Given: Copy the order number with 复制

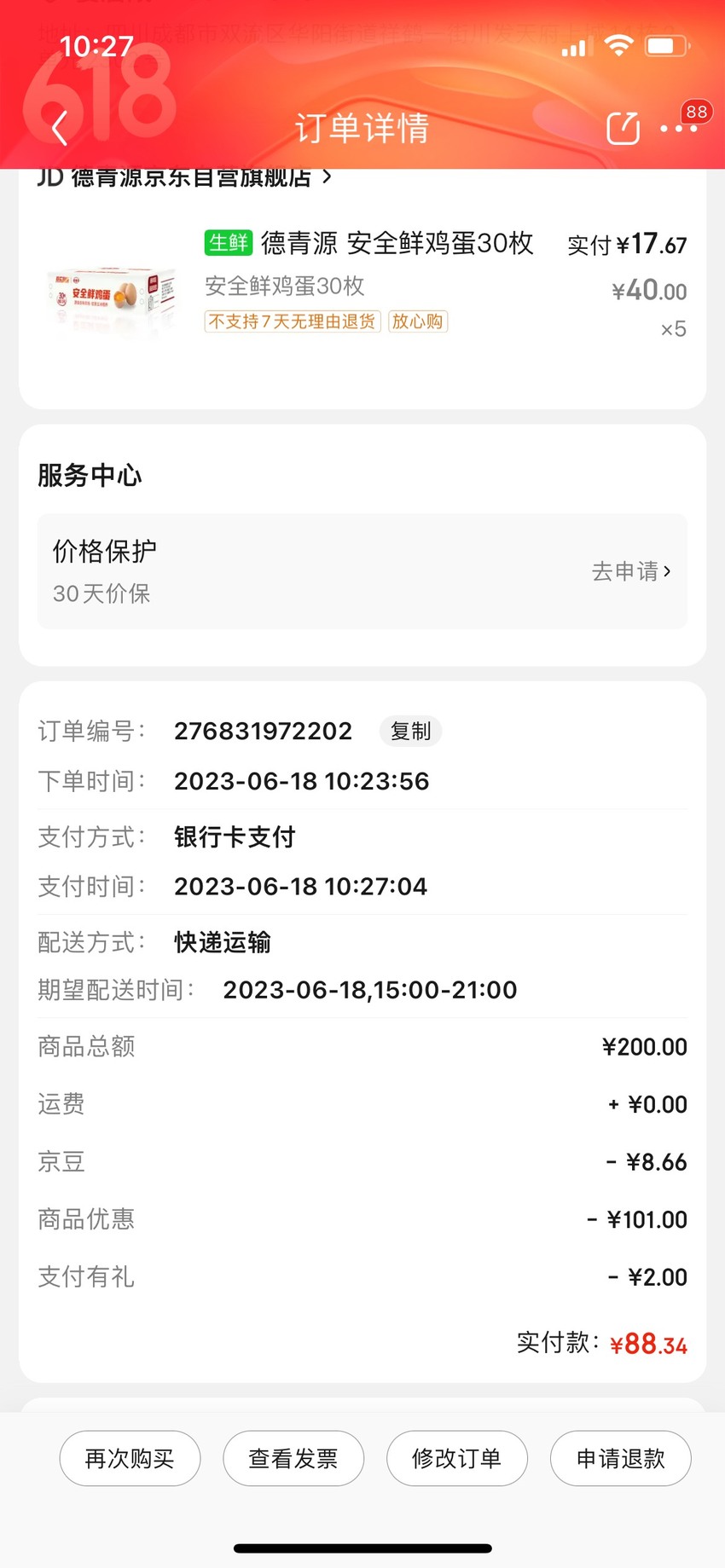Looking at the screenshot, I should [x=410, y=731].
